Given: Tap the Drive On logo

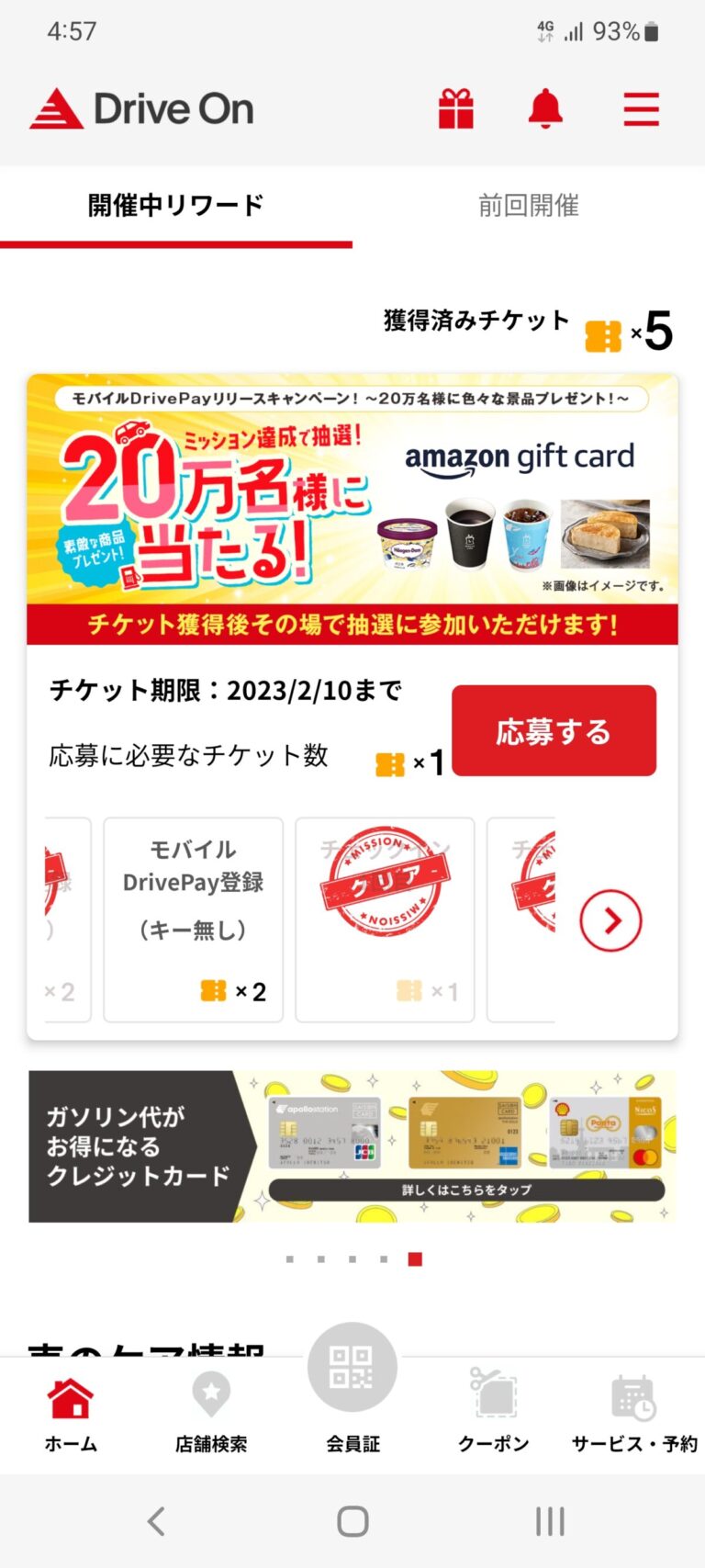Looking at the screenshot, I should [x=142, y=107].
